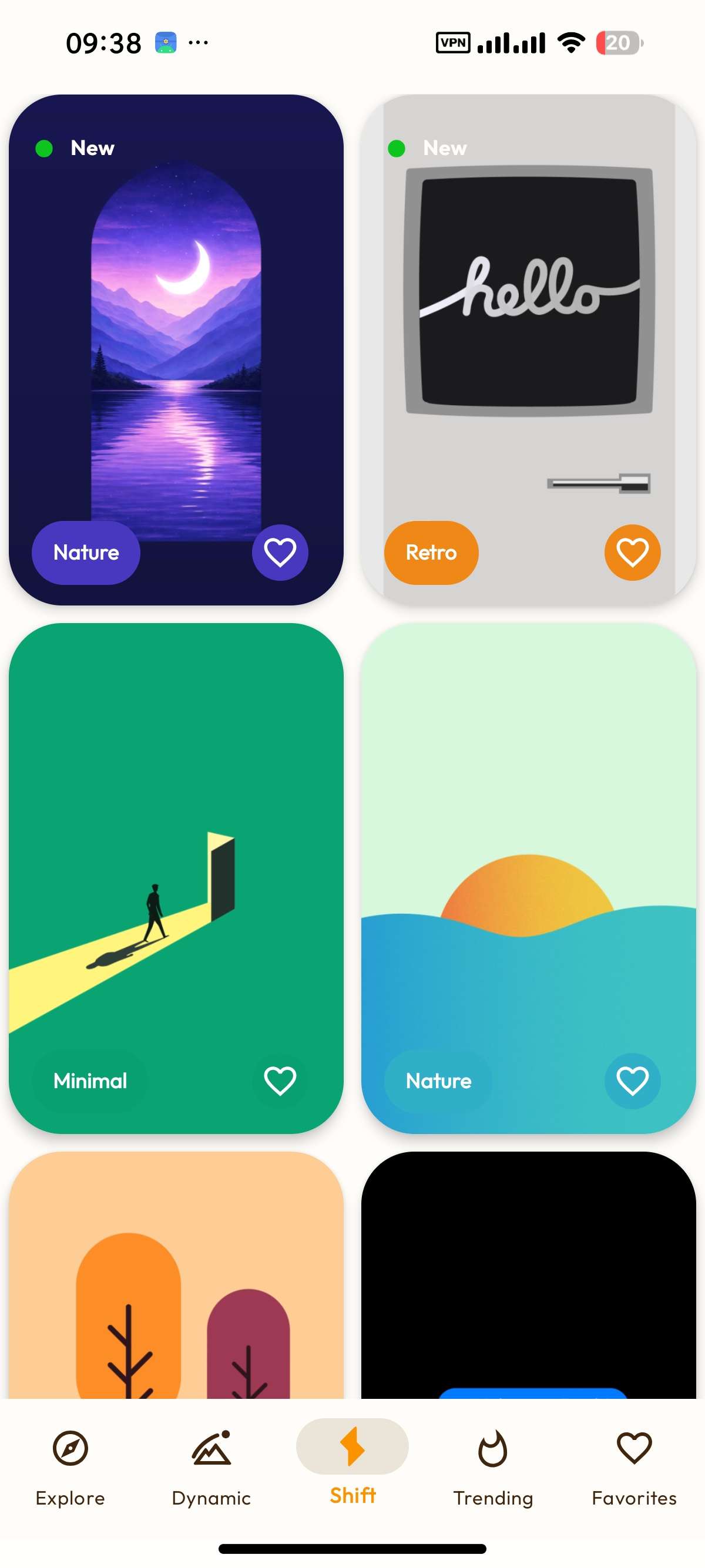Open the sunset over ocean wallpaper
This screenshot has height=1568, width=705.
click(528, 852)
